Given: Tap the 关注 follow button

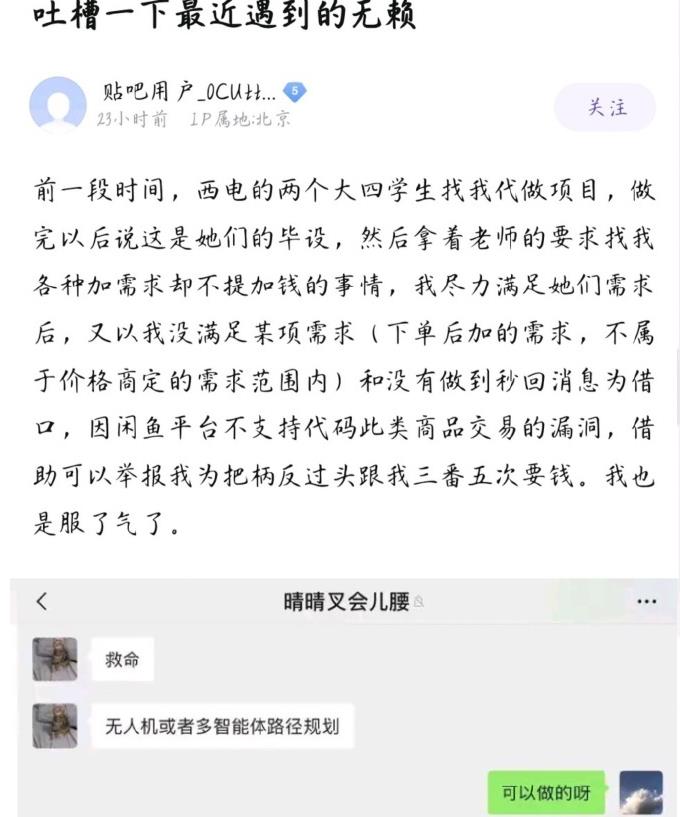Looking at the screenshot, I should coord(607,107).
